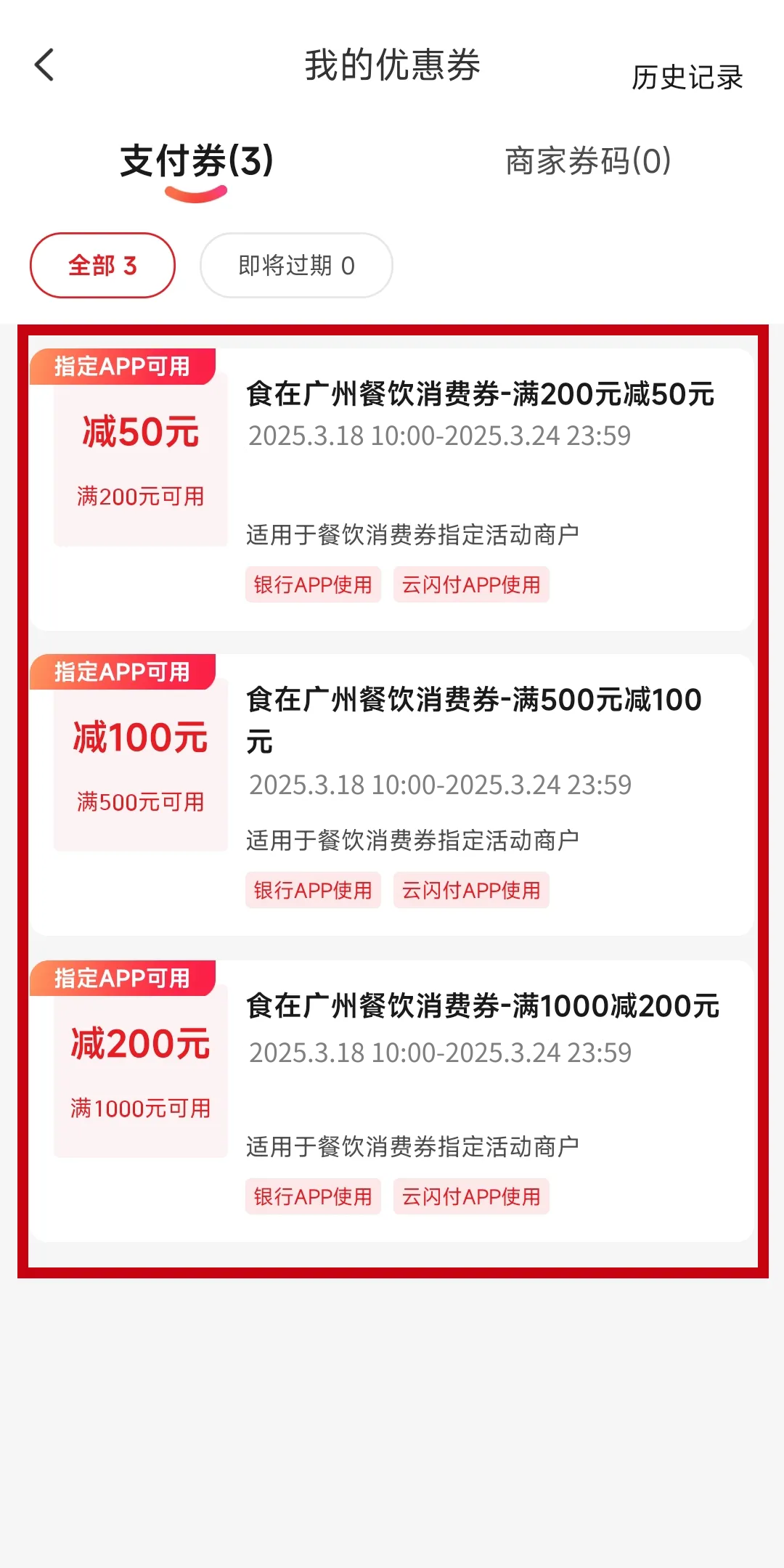The height and width of the screenshot is (1568, 784).
Task: Select the 支付券(3) tab
Action: tap(196, 160)
